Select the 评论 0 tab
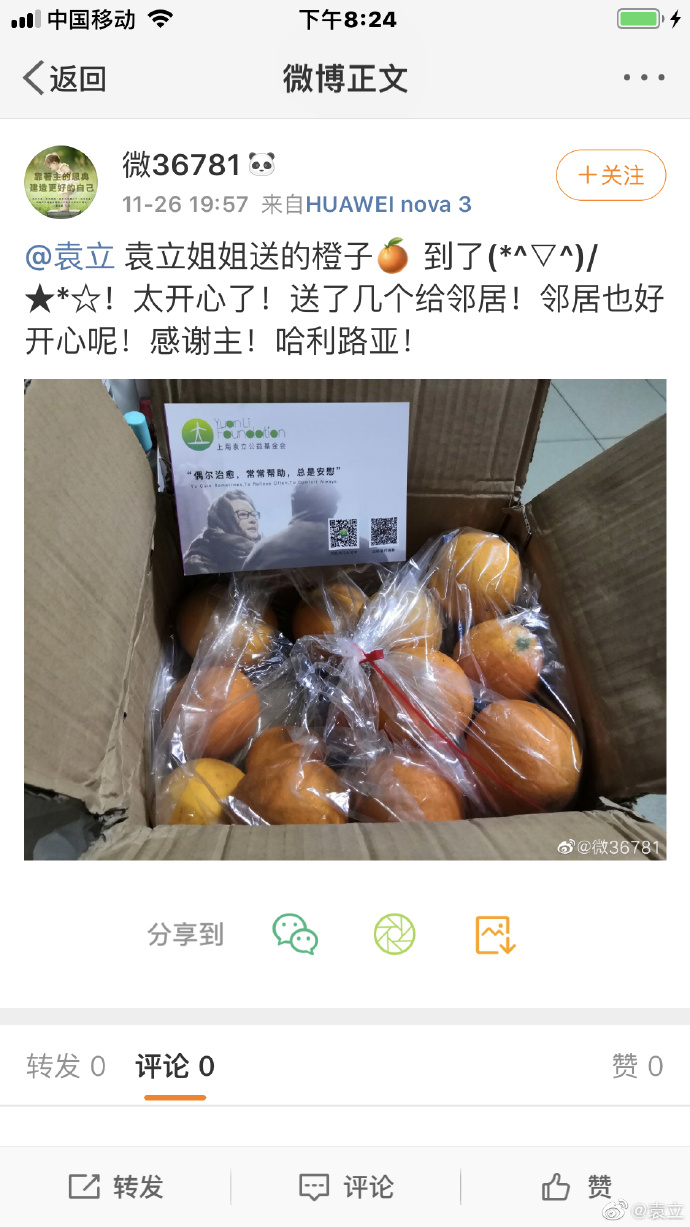The width and height of the screenshot is (690, 1227). point(175,1066)
